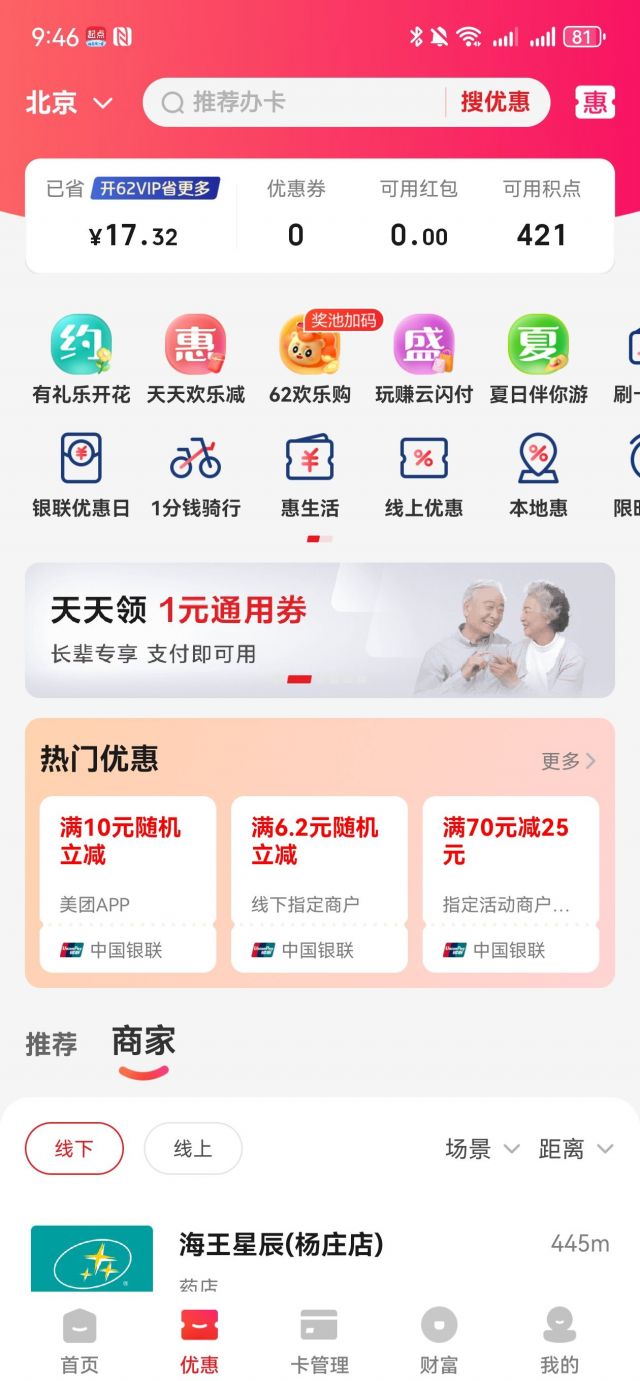The width and height of the screenshot is (640, 1381).
Task: Go to the 首页 tab
Action: point(80,1342)
